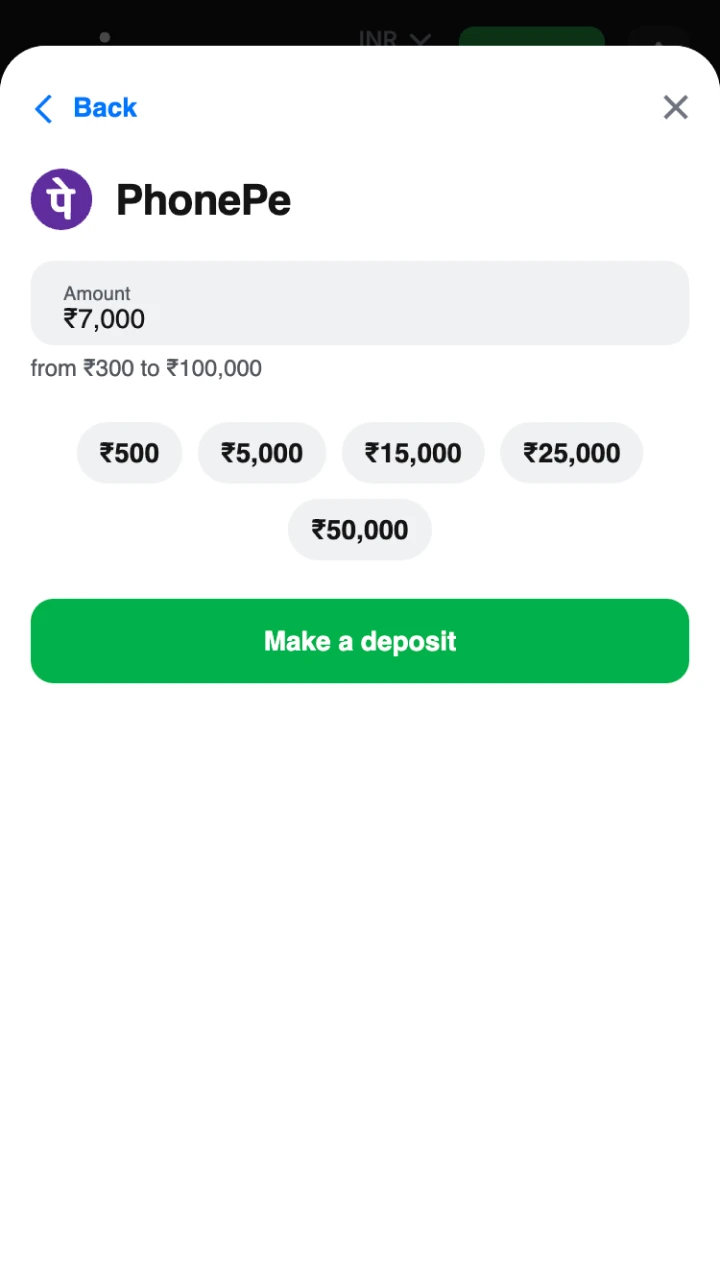720x1280 pixels.
Task: Select the ₹500 amount chip
Action: click(129, 453)
